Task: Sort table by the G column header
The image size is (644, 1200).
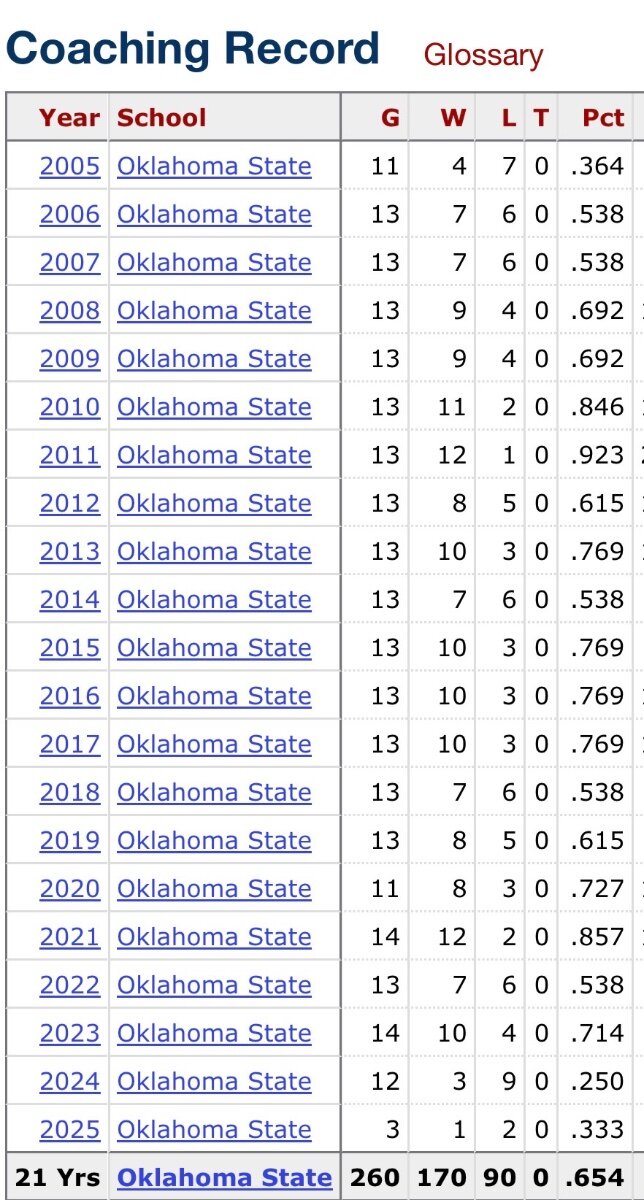Action: (x=390, y=117)
